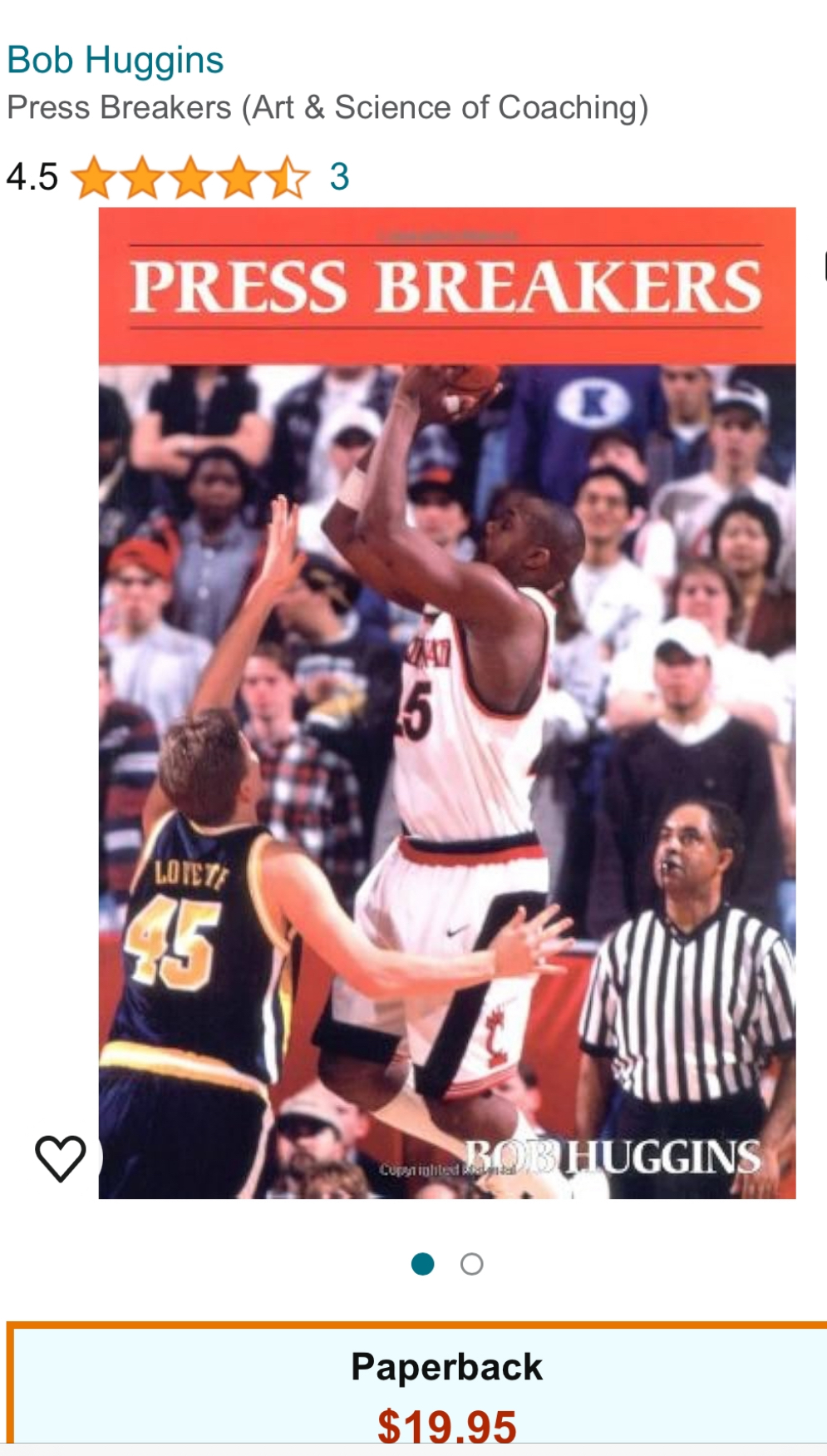View the 3 customer ratings

339,176
